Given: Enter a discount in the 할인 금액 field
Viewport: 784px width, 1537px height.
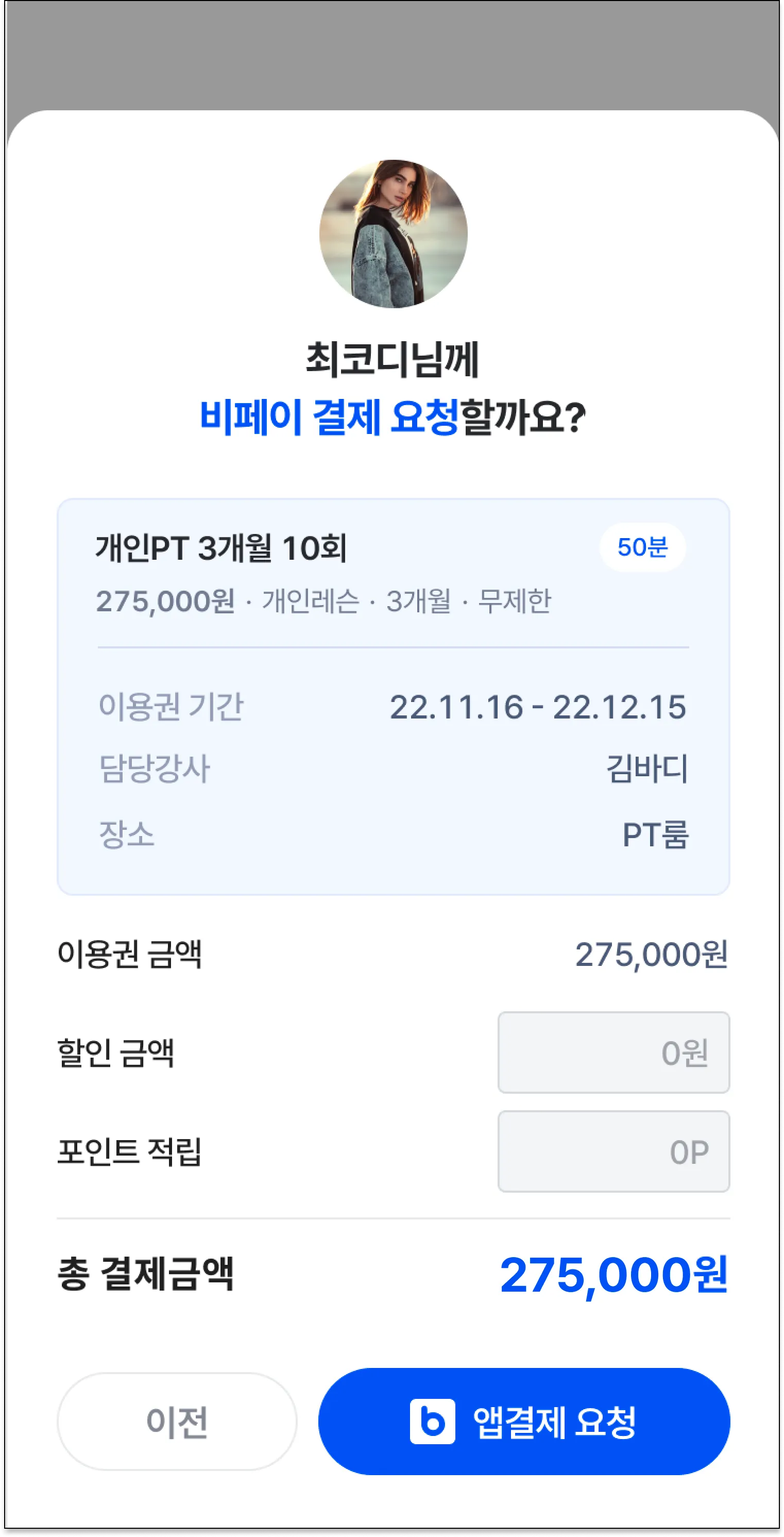Looking at the screenshot, I should [613, 1052].
